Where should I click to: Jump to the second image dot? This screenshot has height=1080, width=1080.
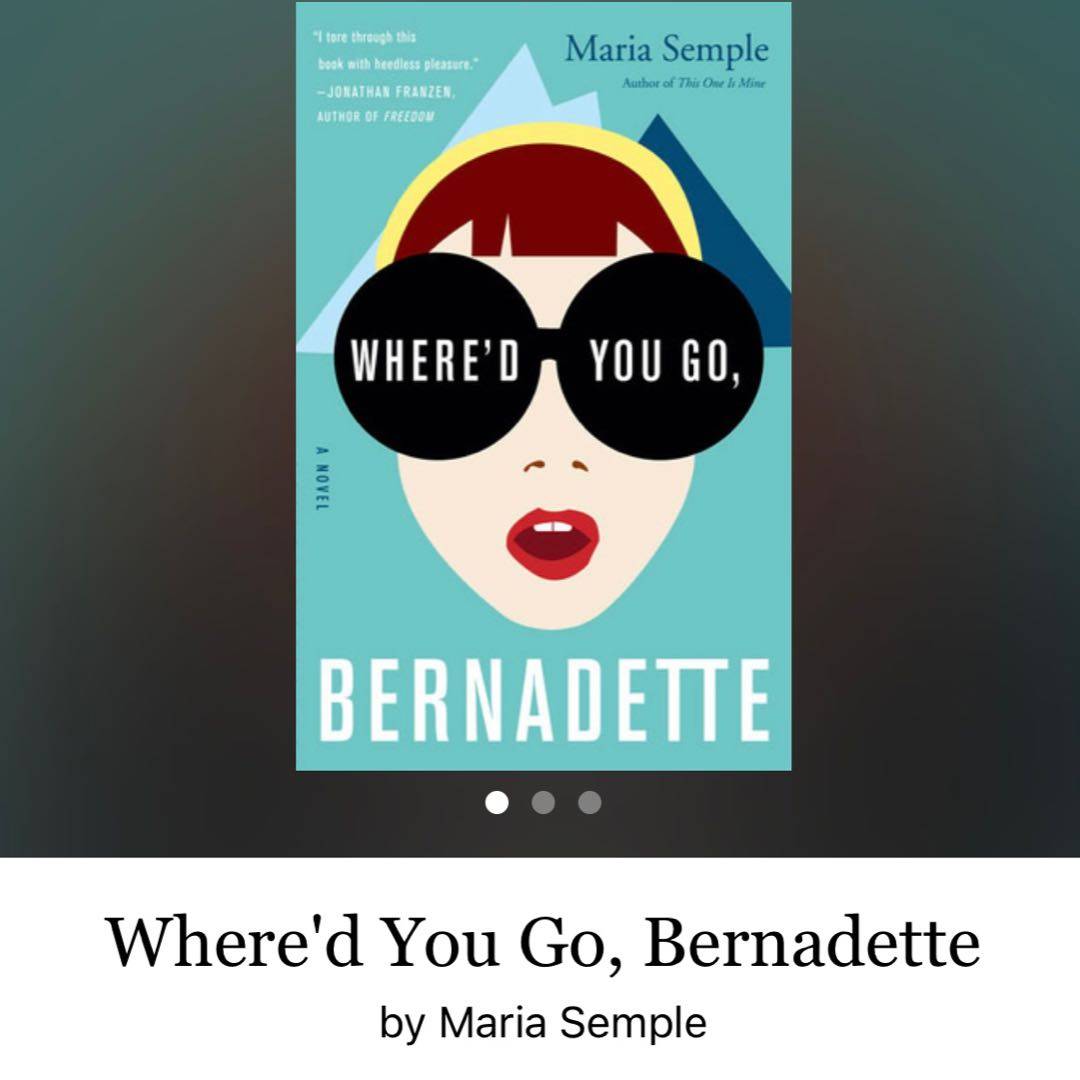pyautogui.click(x=543, y=802)
